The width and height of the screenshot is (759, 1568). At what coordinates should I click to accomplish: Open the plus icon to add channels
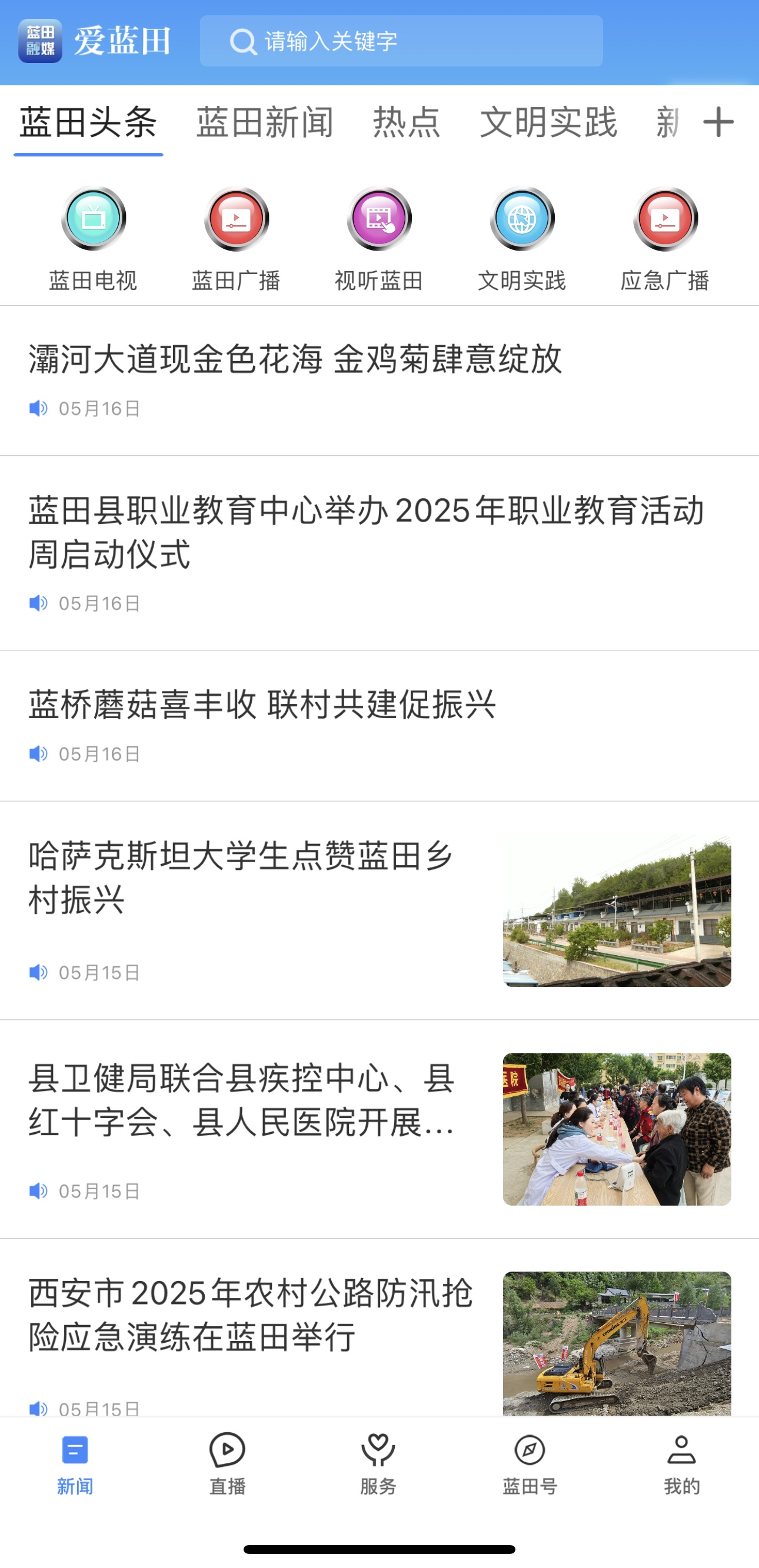tap(718, 122)
